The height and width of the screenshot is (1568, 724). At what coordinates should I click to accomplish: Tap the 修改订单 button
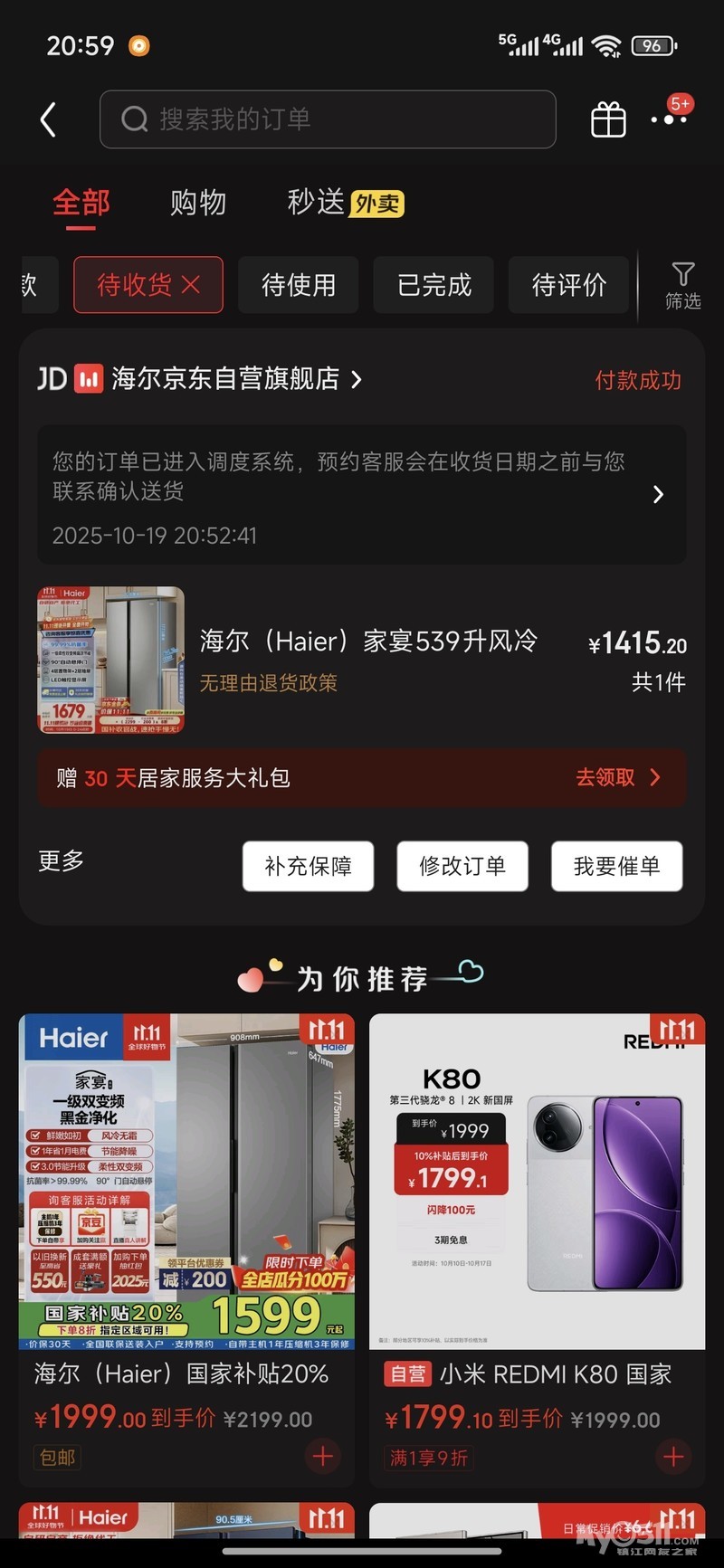coord(462,866)
